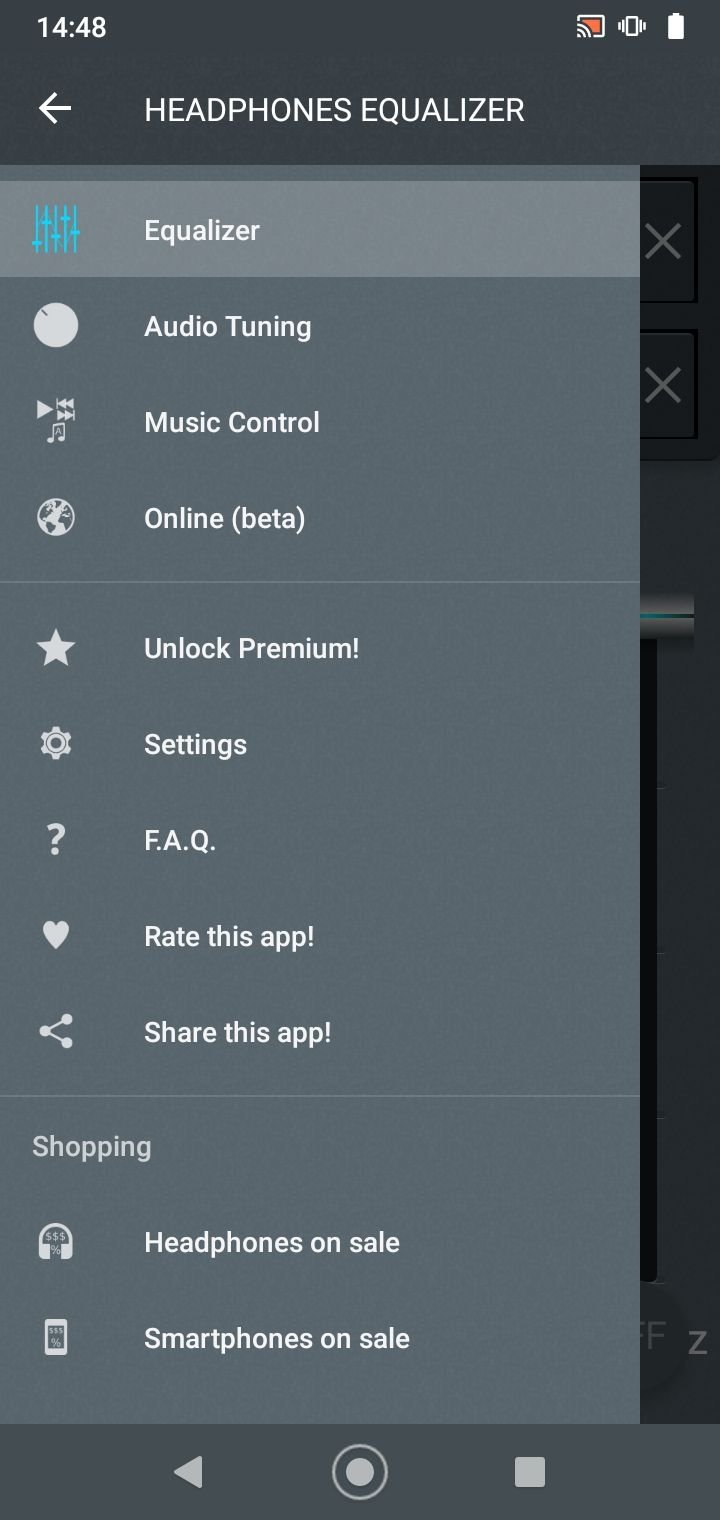Tap Rate this app!
The image size is (720, 1520).
[320, 936]
